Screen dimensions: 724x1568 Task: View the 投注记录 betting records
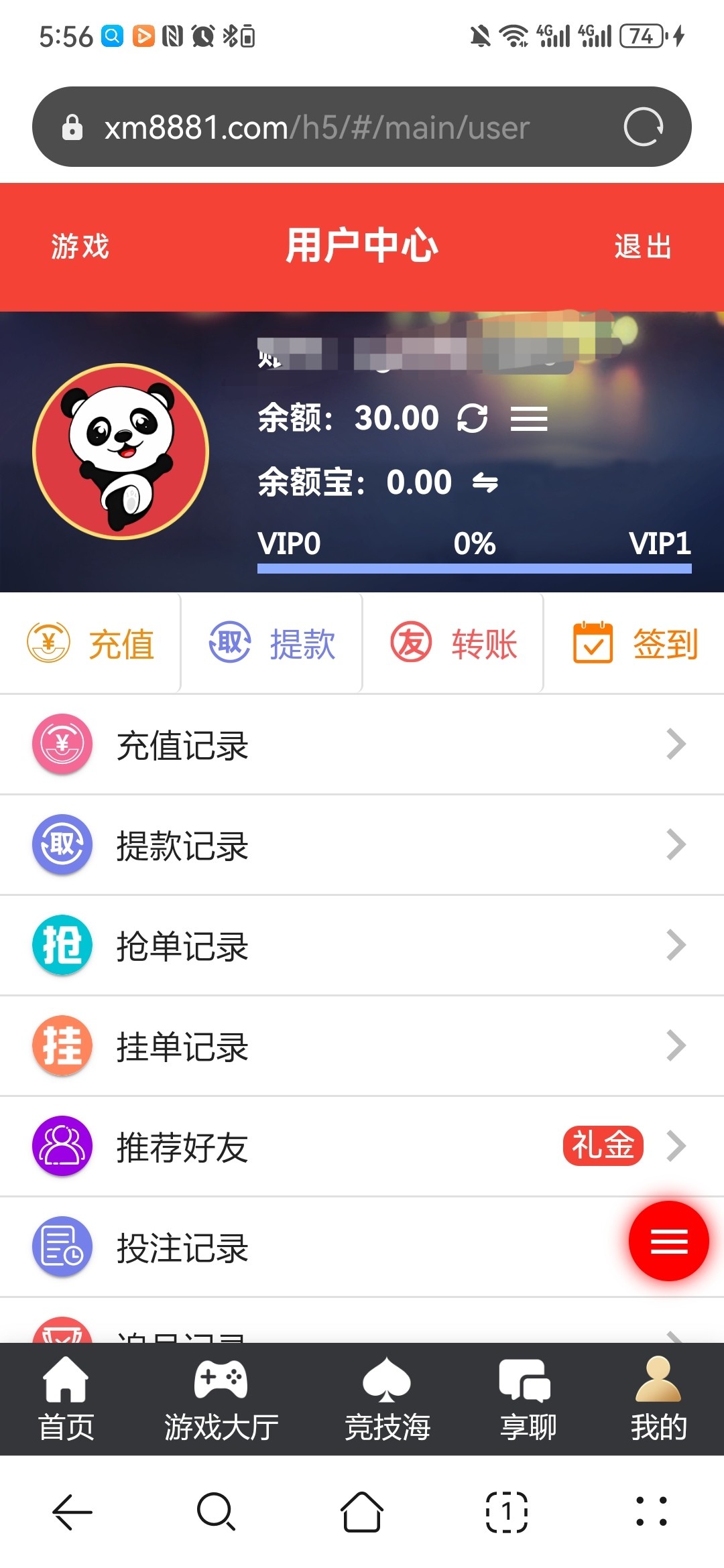(322, 1247)
